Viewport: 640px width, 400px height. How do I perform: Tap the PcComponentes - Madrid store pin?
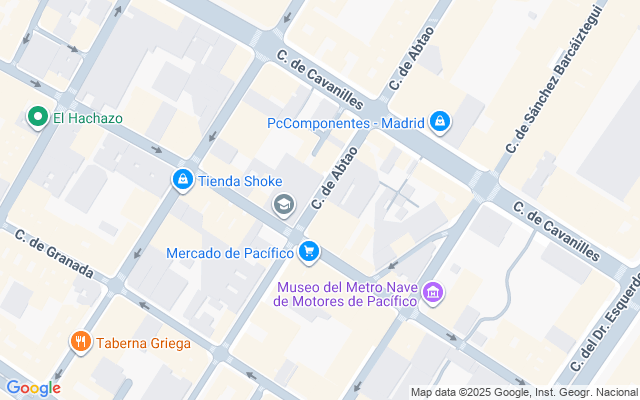pyautogui.click(x=440, y=123)
